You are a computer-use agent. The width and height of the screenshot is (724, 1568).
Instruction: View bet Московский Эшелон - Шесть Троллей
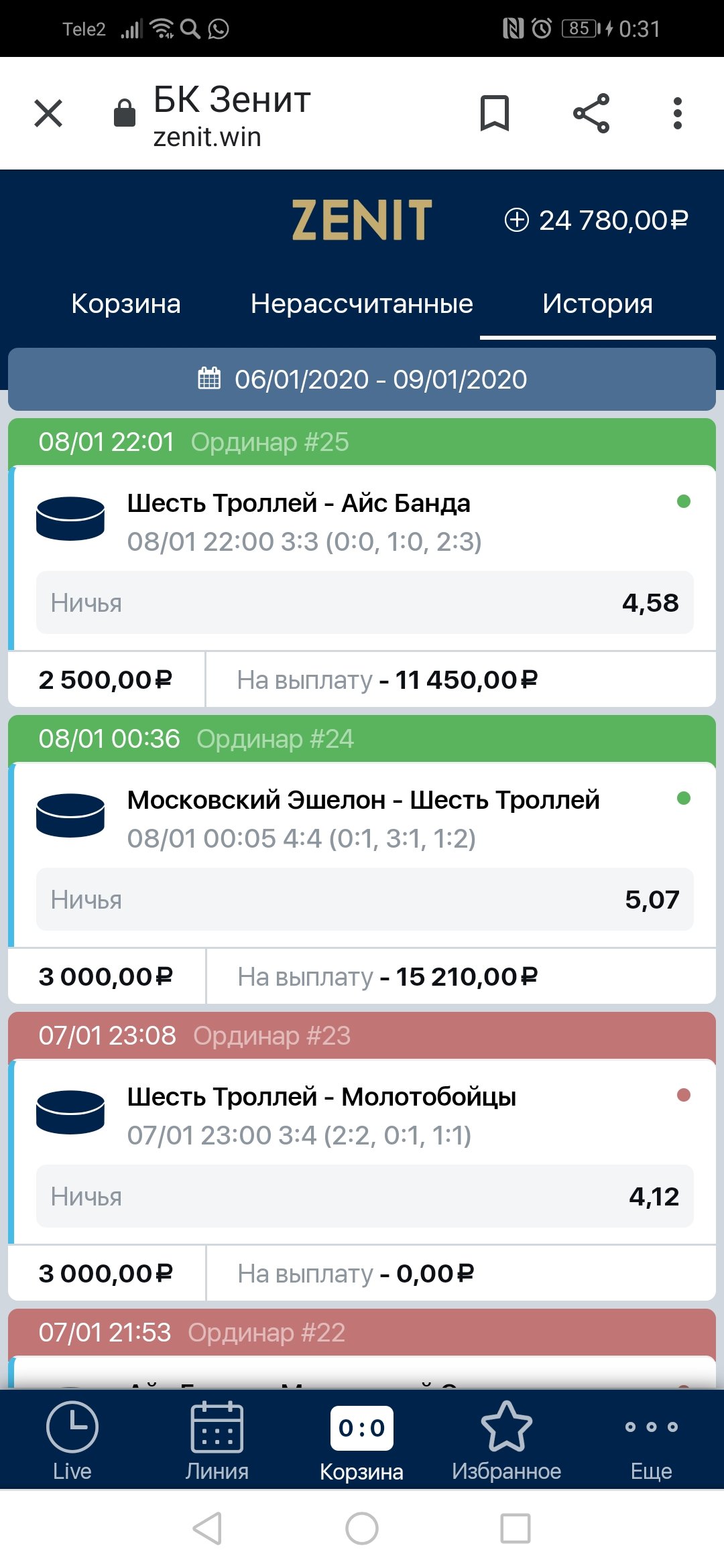tap(363, 800)
